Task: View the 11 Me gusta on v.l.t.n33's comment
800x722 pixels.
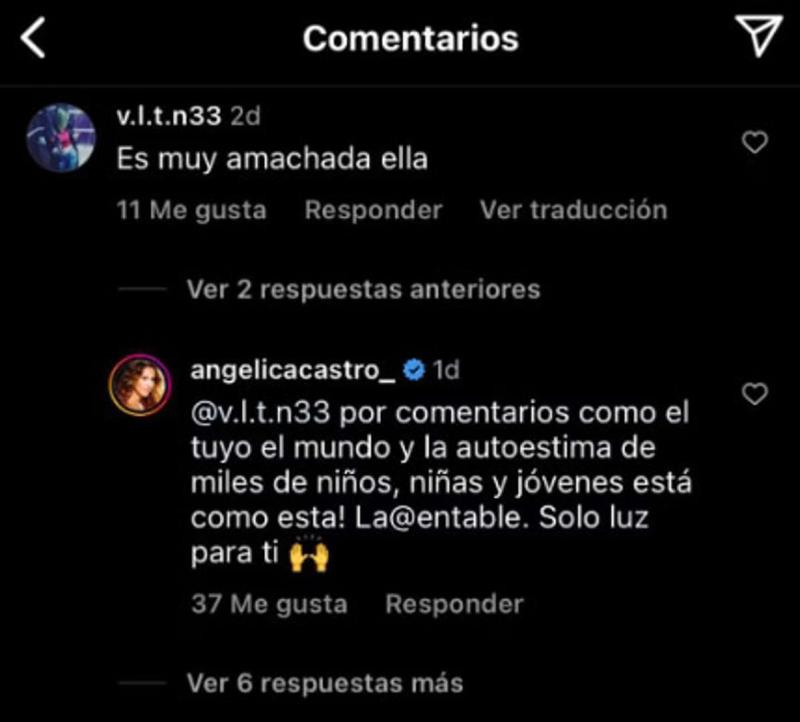Action: click(x=191, y=210)
